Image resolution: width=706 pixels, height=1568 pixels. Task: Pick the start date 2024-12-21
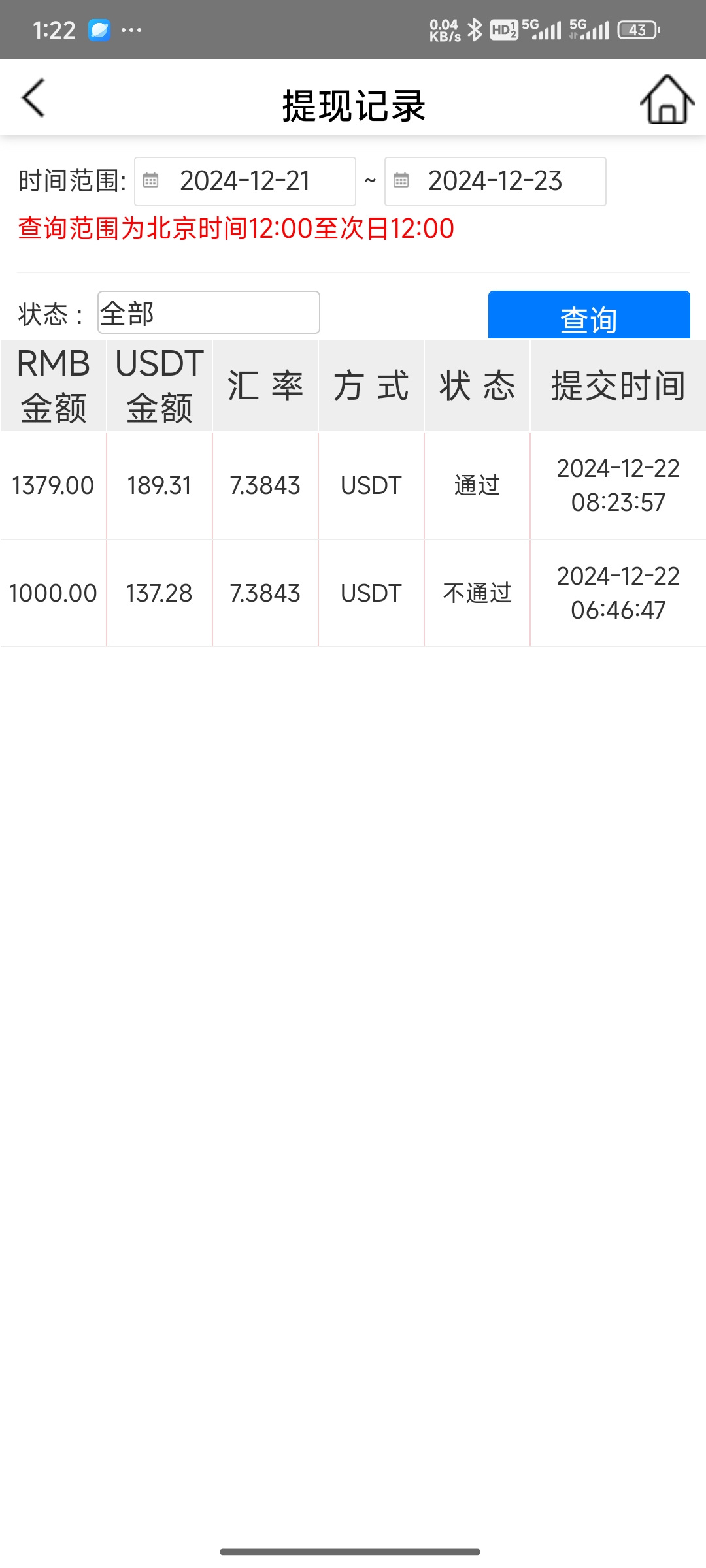(245, 182)
